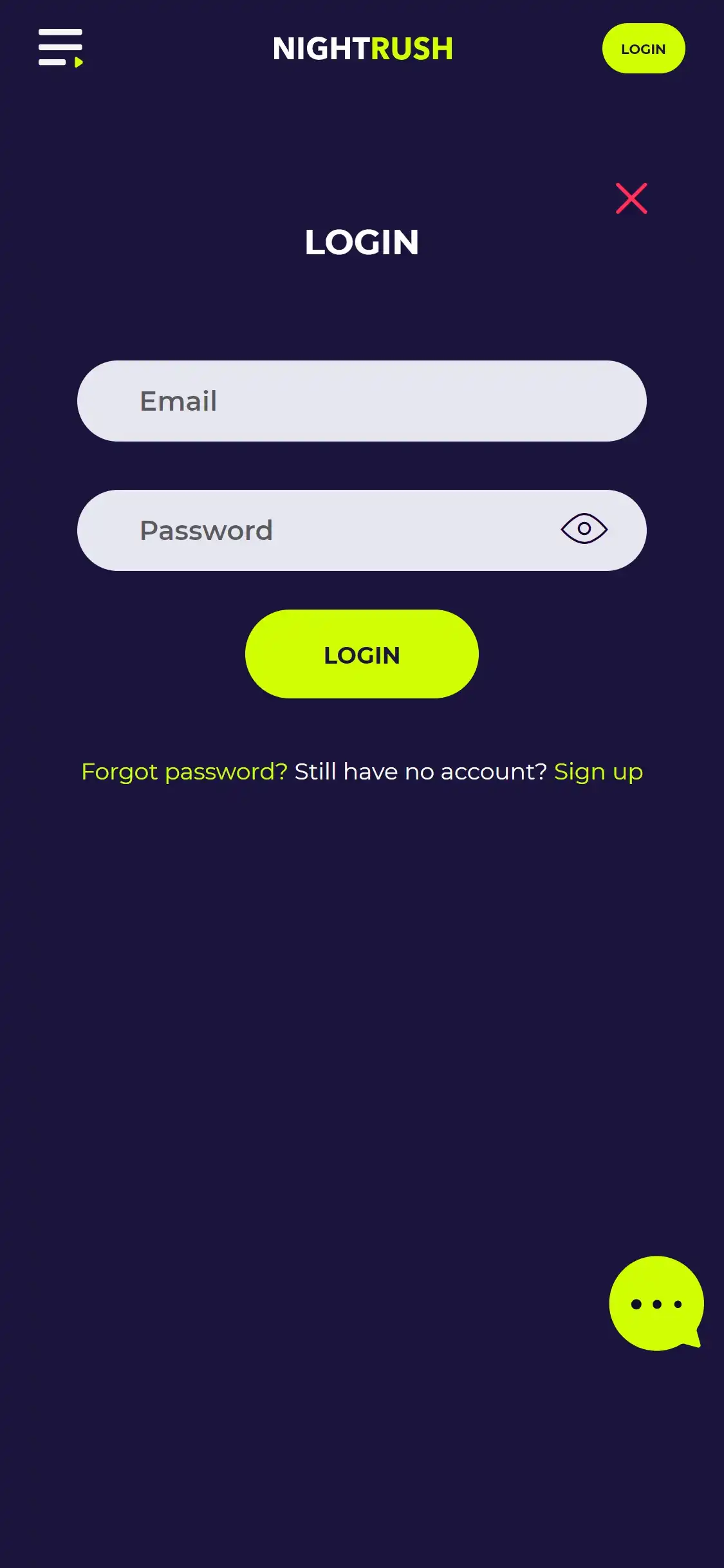Image resolution: width=724 pixels, height=1568 pixels.
Task: Open the hamburger navigation menu
Action: coord(60,48)
